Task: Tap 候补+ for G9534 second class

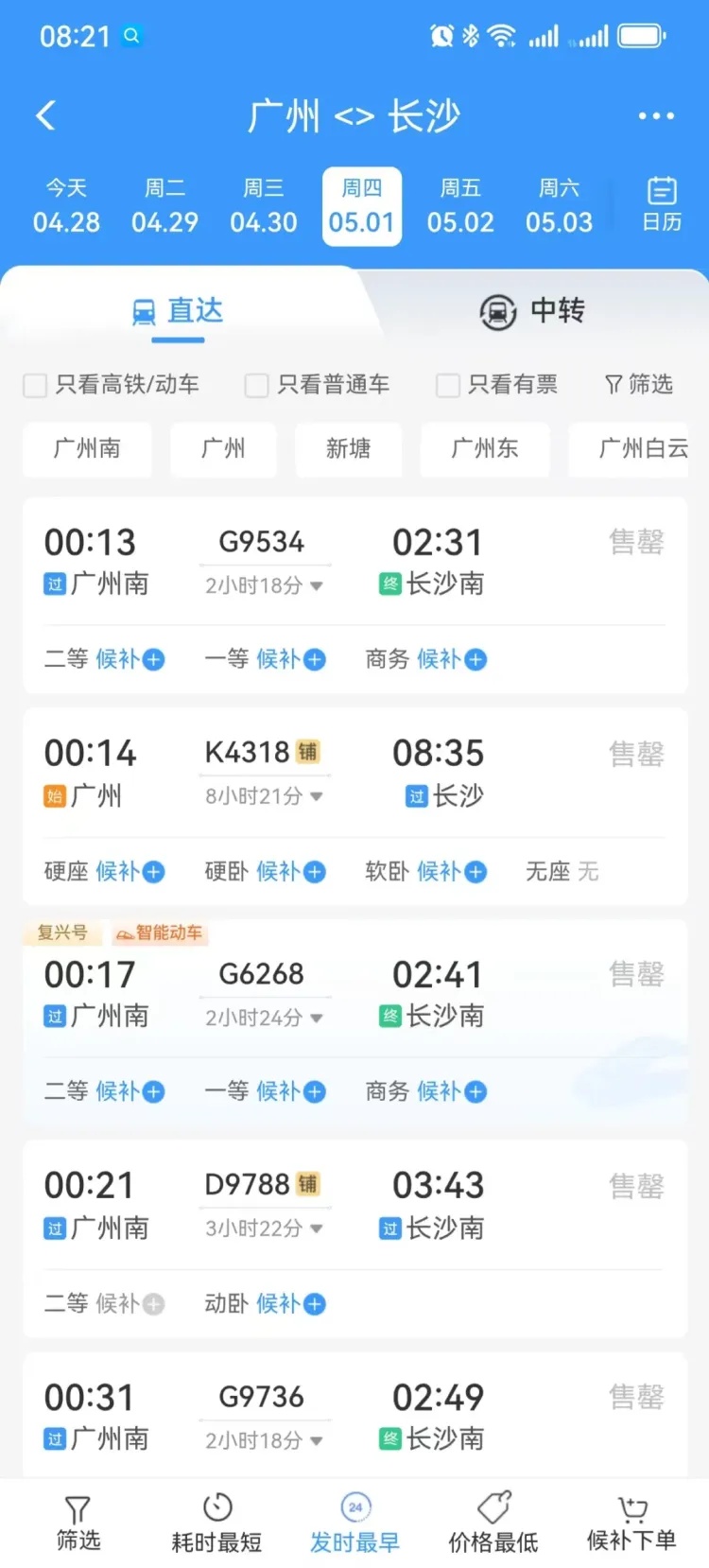Action: pyautogui.click(x=130, y=659)
